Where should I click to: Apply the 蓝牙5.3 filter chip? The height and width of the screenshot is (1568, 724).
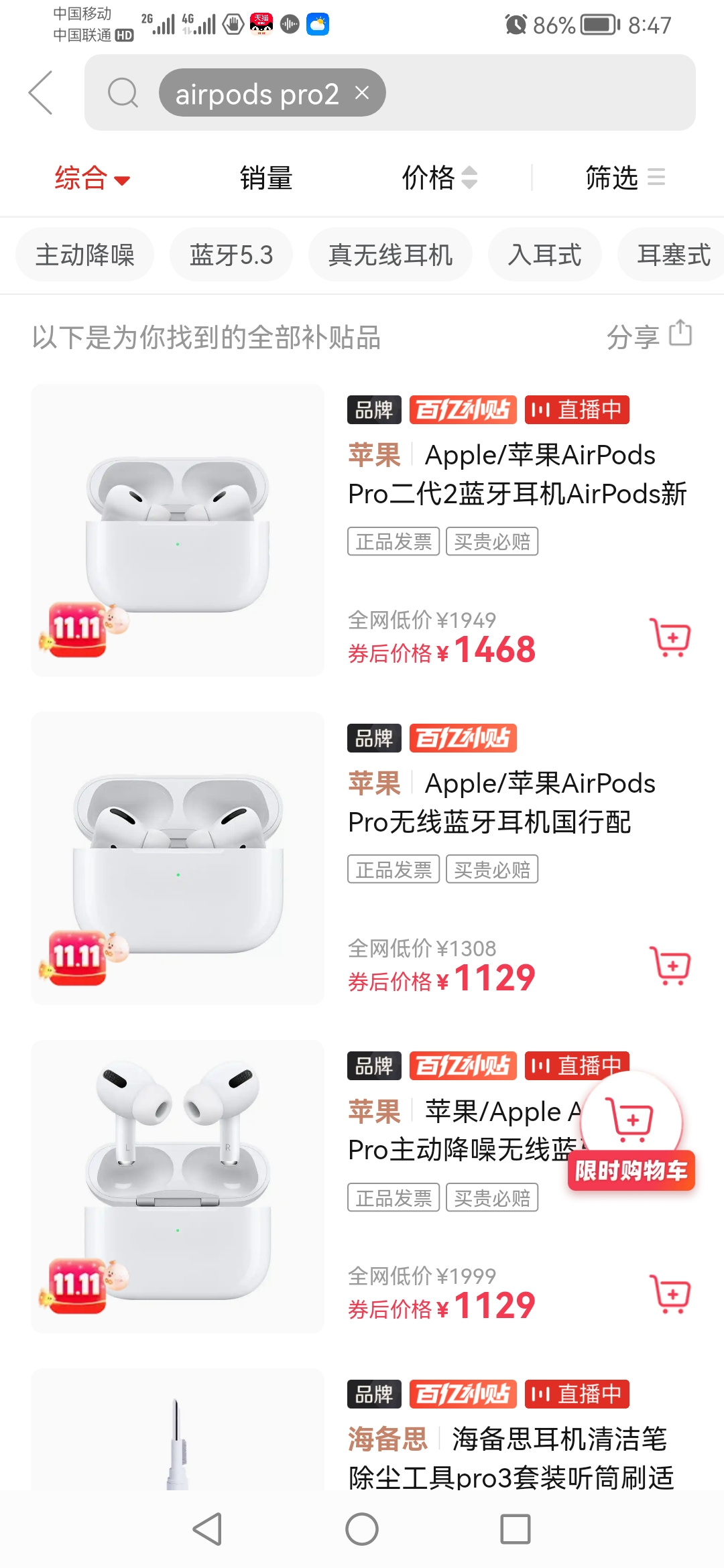[231, 255]
